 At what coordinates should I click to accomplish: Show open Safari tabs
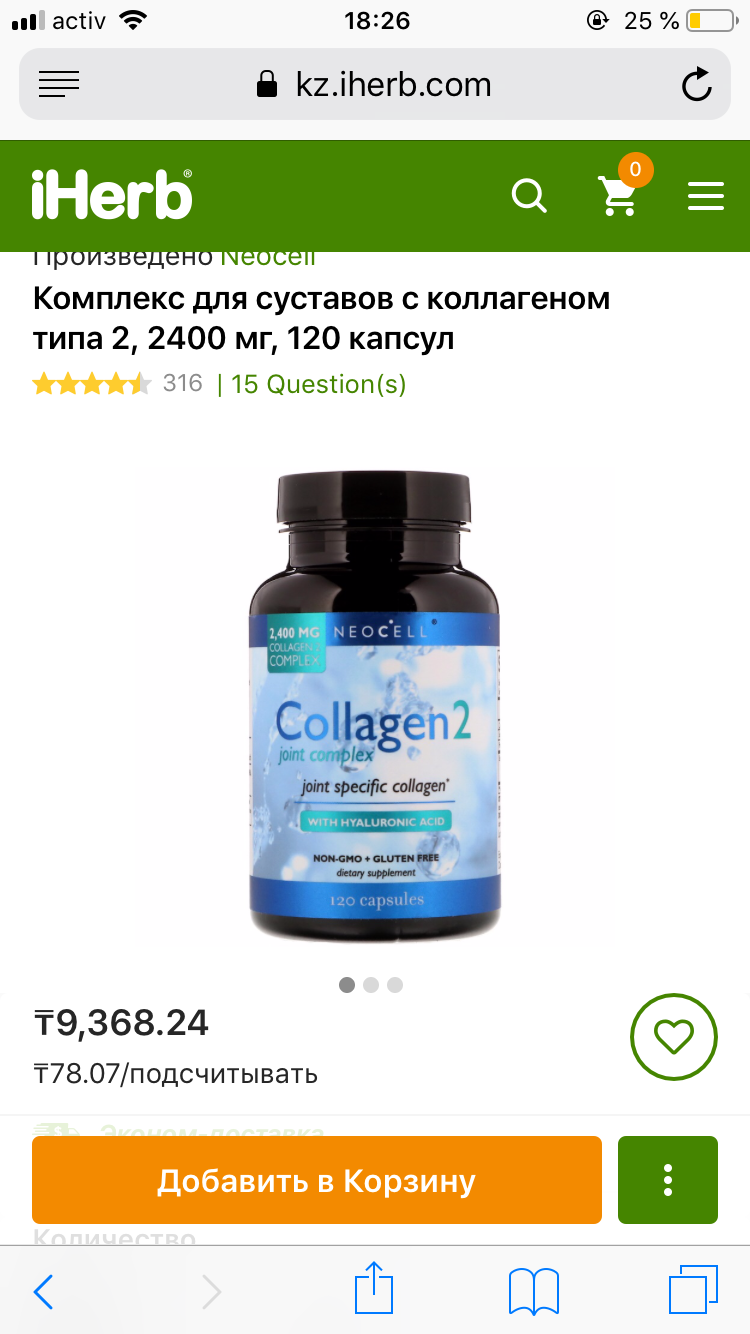click(692, 1291)
